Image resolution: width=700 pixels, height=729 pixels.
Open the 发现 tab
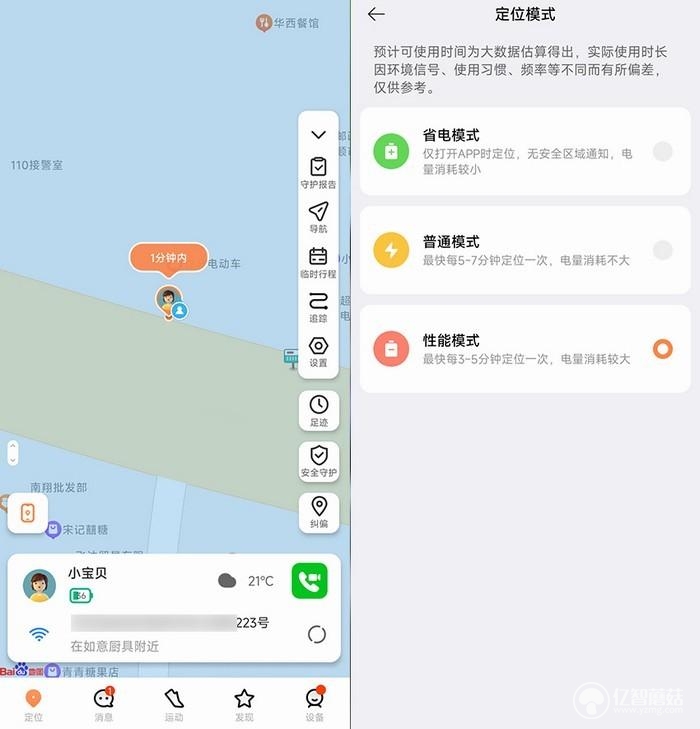tap(244, 704)
